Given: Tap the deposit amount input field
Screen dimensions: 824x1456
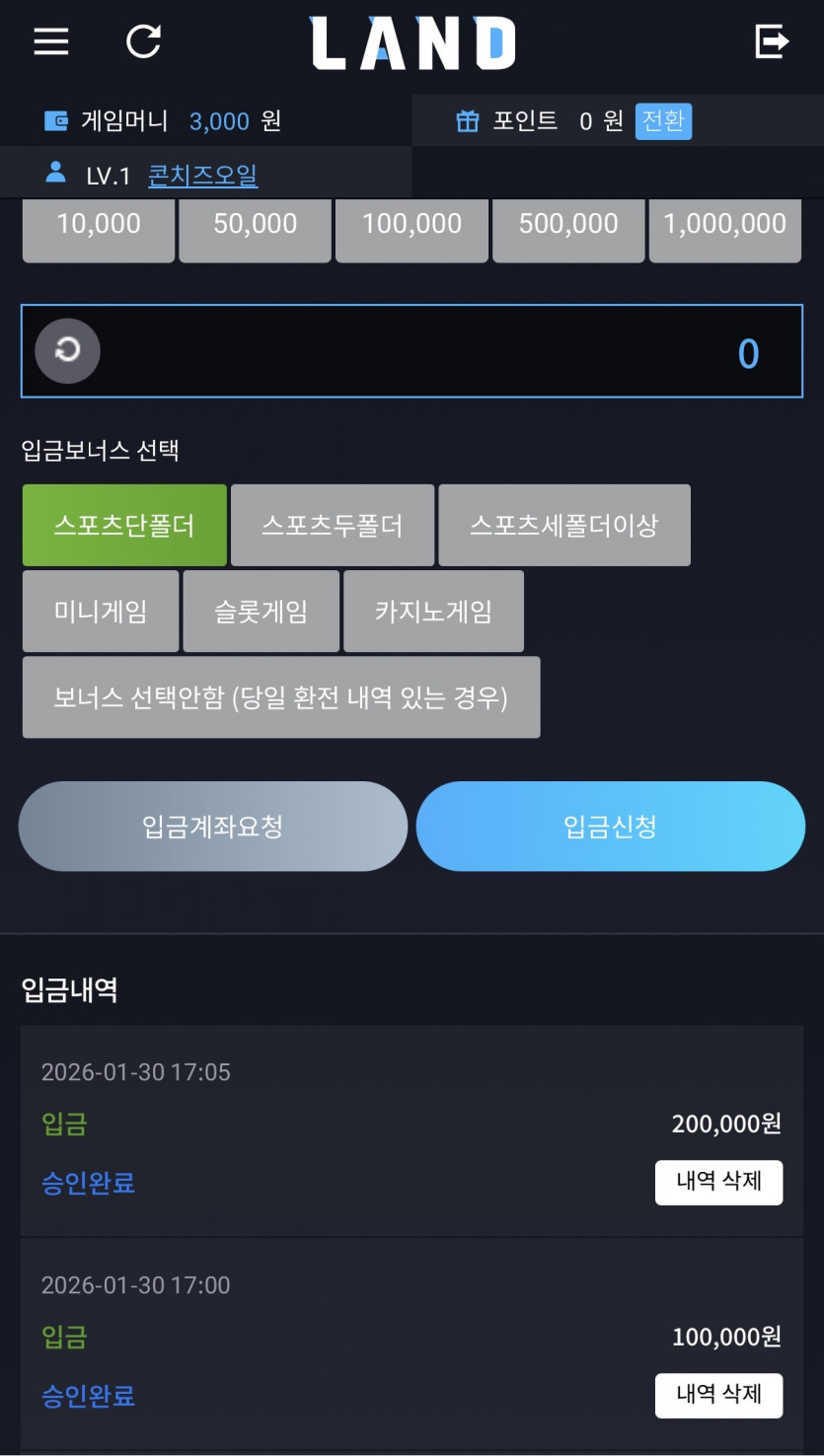Looking at the screenshot, I should (412, 351).
